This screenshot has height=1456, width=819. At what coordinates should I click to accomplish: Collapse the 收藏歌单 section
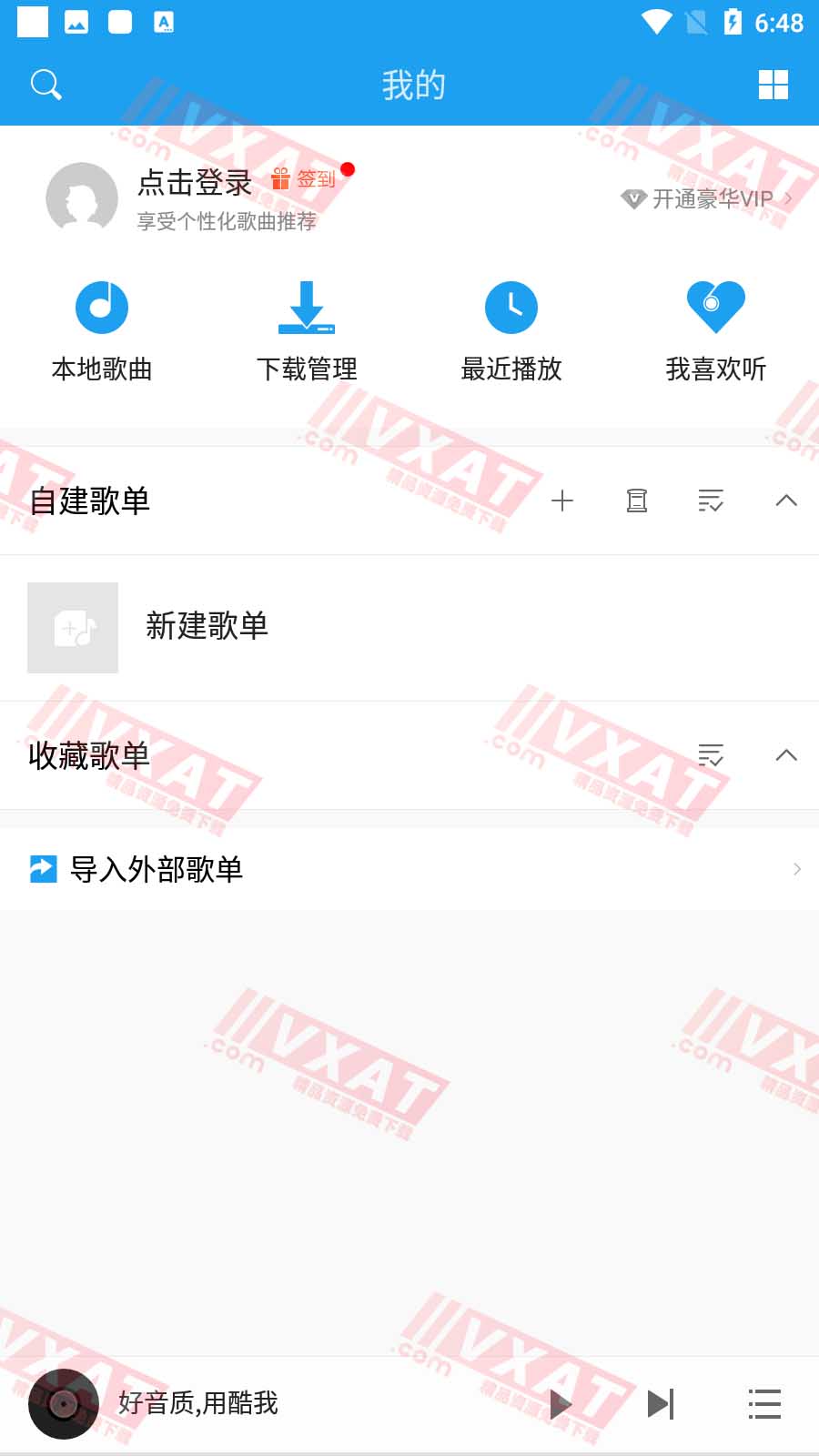[786, 755]
